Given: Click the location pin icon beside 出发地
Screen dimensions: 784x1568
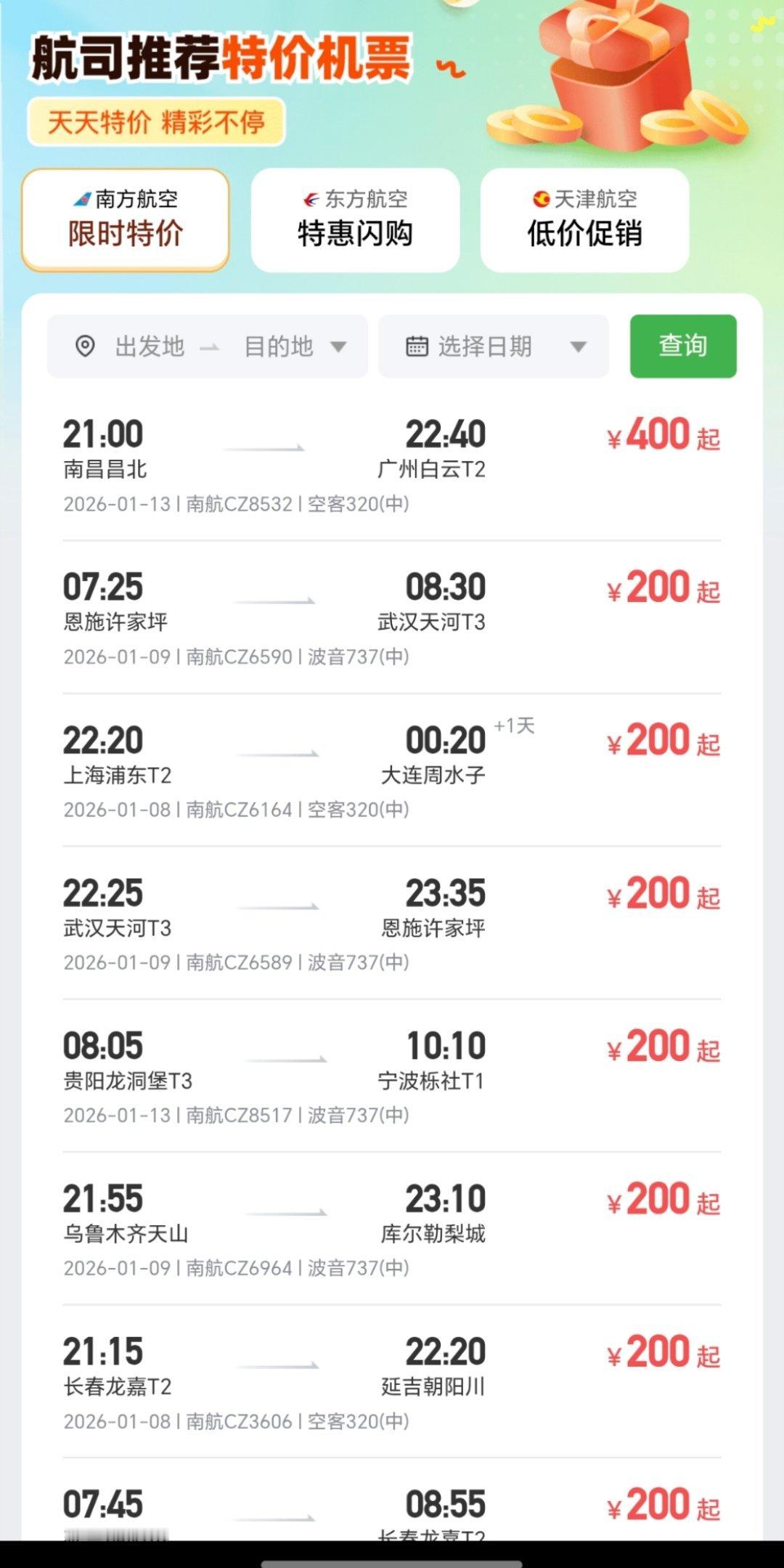Looking at the screenshot, I should coord(86,346).
